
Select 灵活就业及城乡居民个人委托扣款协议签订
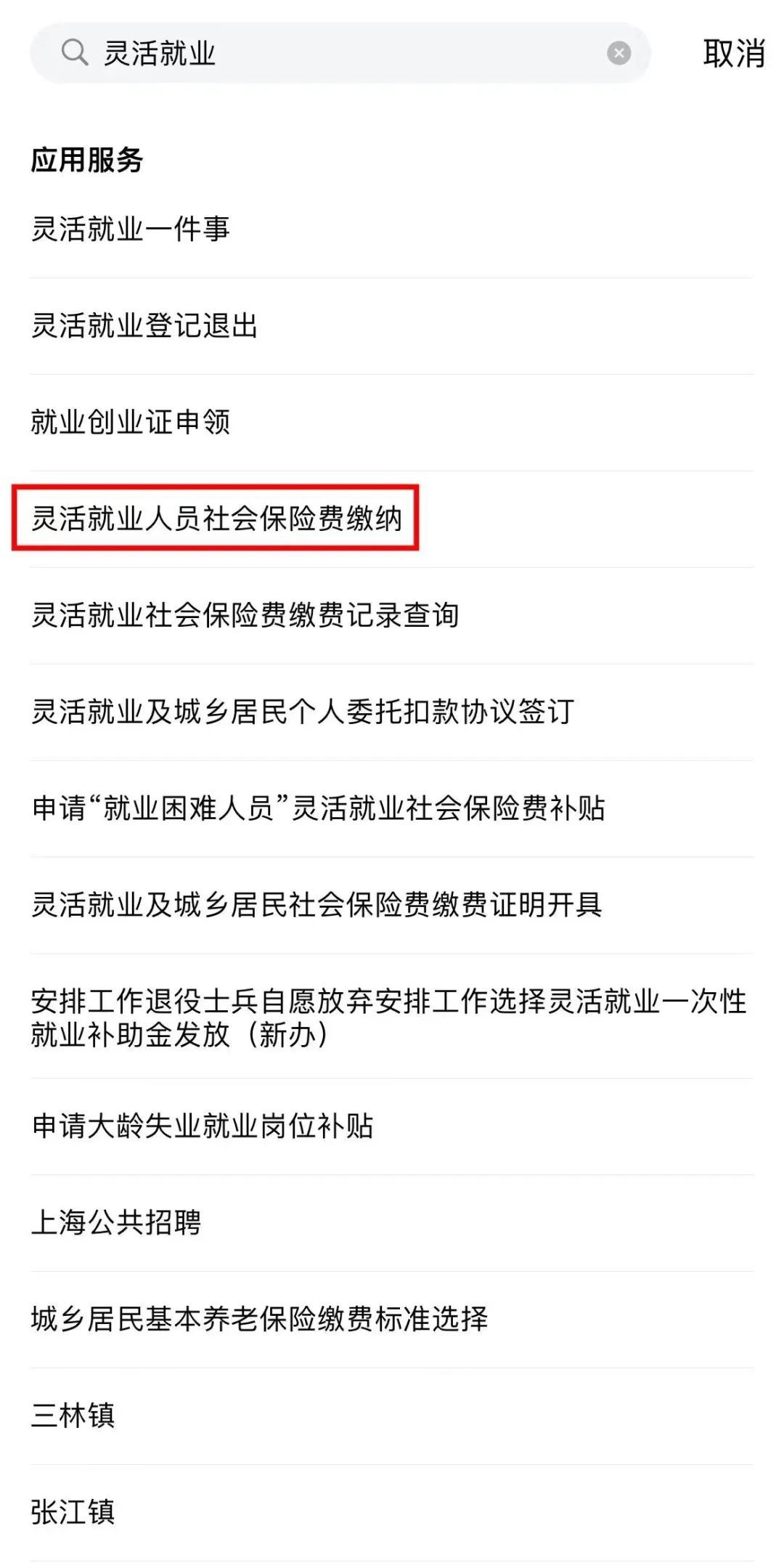303,712
